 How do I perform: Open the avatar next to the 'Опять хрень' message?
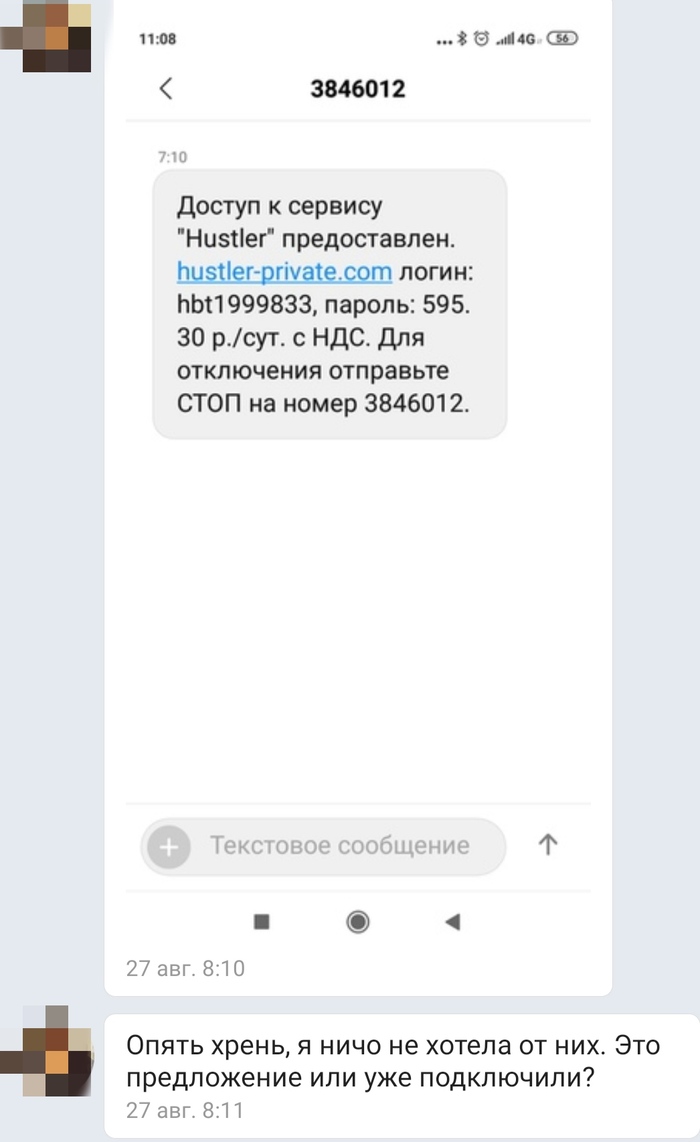[x=57, y=1051]
